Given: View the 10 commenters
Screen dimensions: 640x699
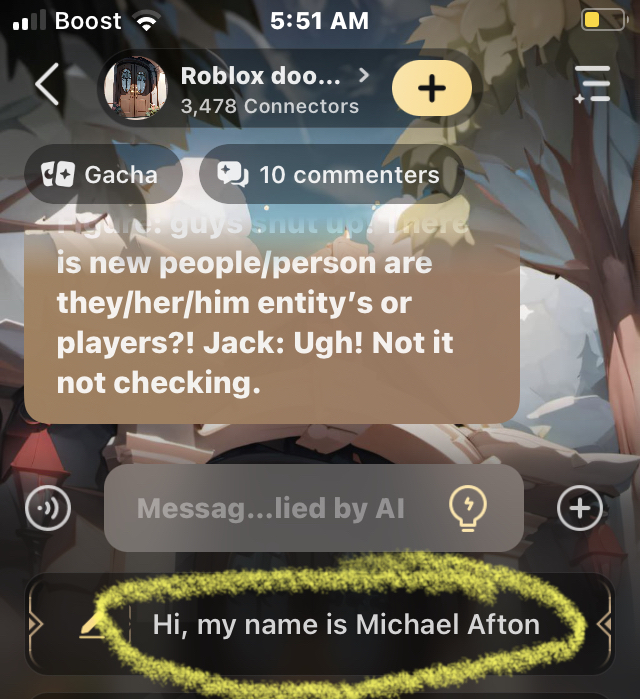Looking at the screenshot, I should click(331, 175).
